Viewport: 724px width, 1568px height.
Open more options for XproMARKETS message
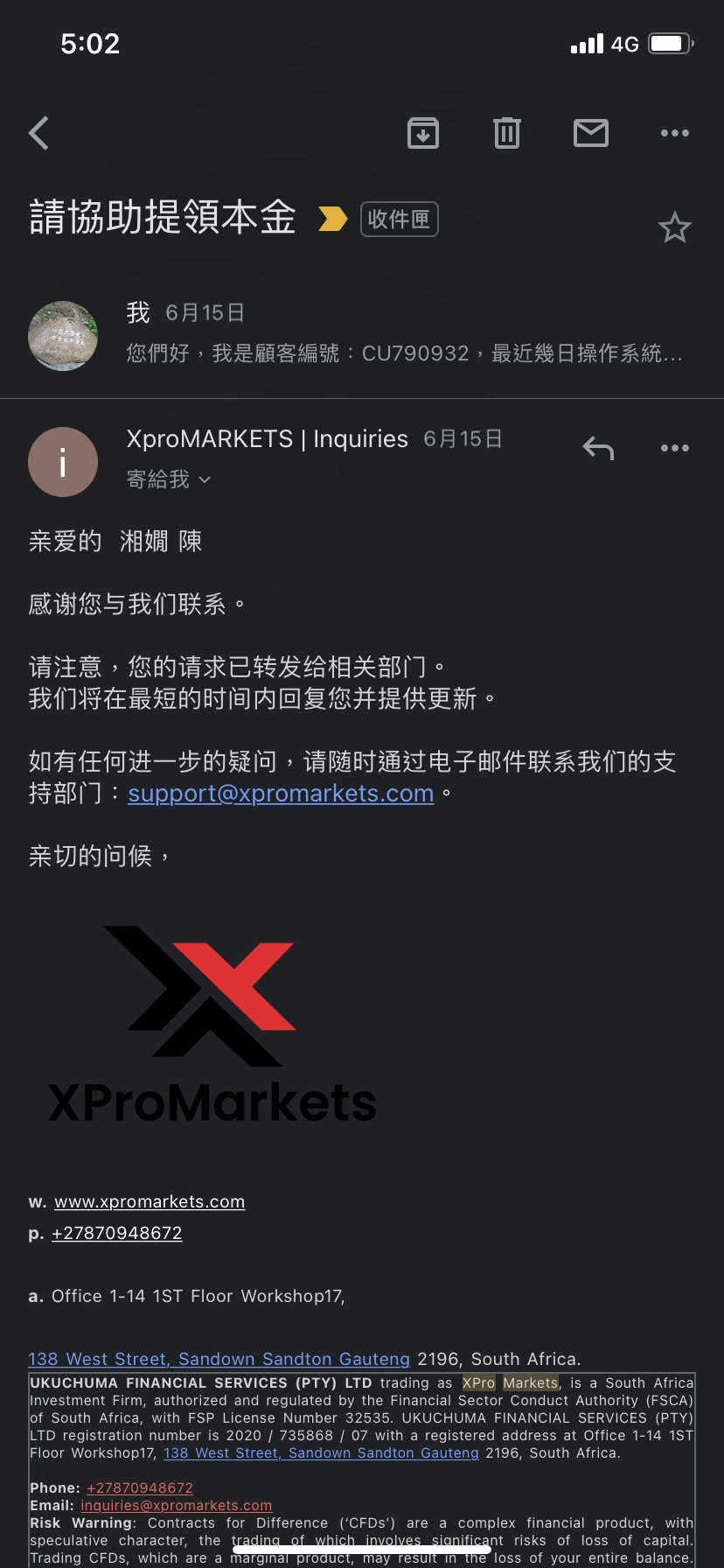tap(675, 448)
